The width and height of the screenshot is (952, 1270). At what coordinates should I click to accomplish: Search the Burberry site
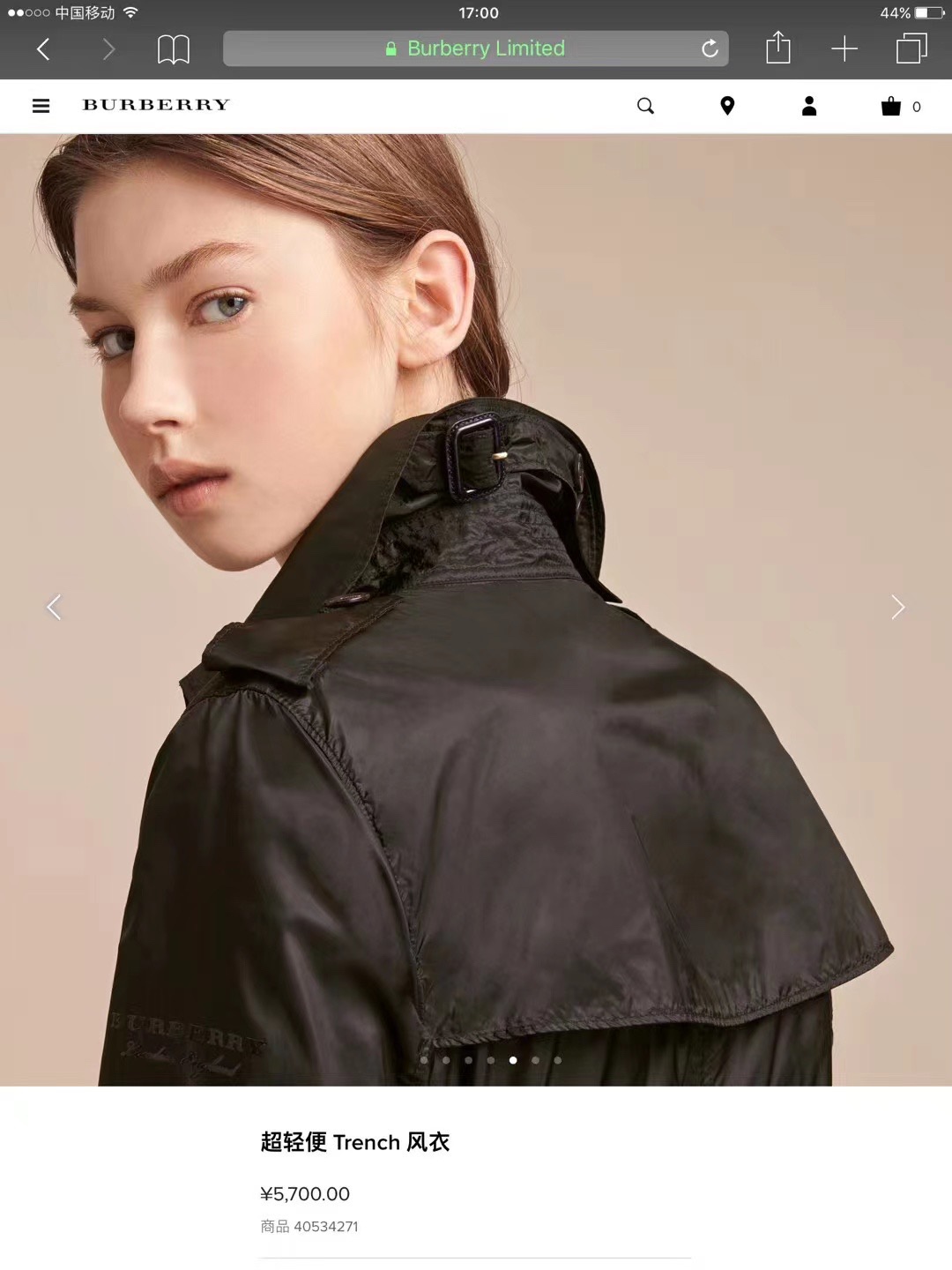[x=645, y=106]
